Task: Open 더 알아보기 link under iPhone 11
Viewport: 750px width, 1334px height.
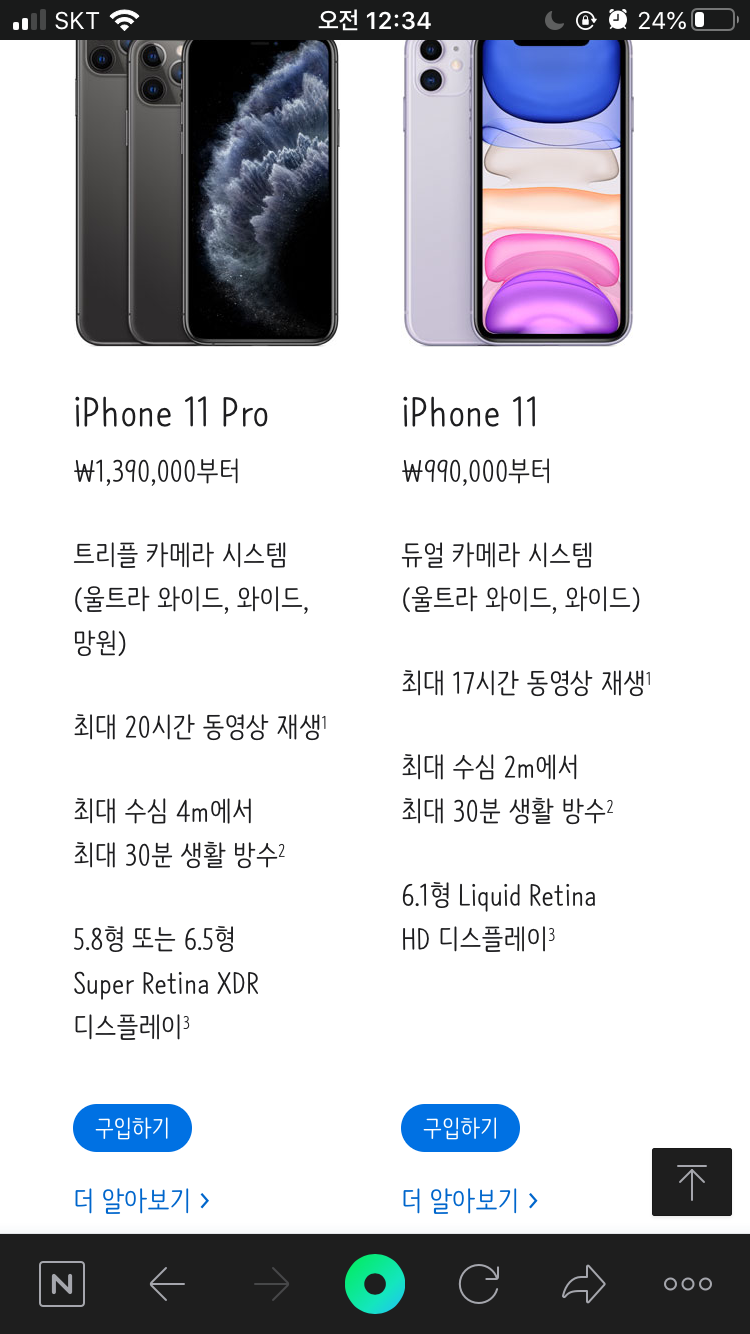Action: 469,1199
